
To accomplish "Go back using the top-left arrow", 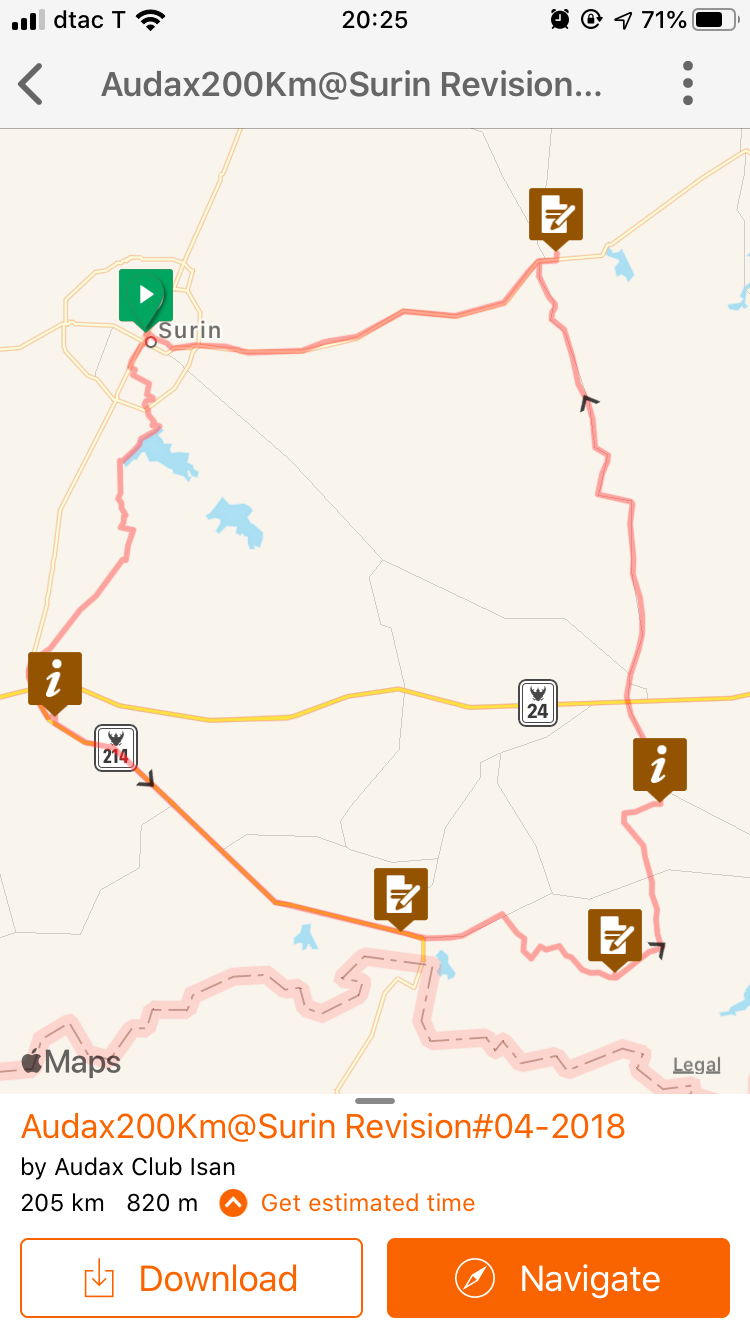I will [x=32, y=84].
